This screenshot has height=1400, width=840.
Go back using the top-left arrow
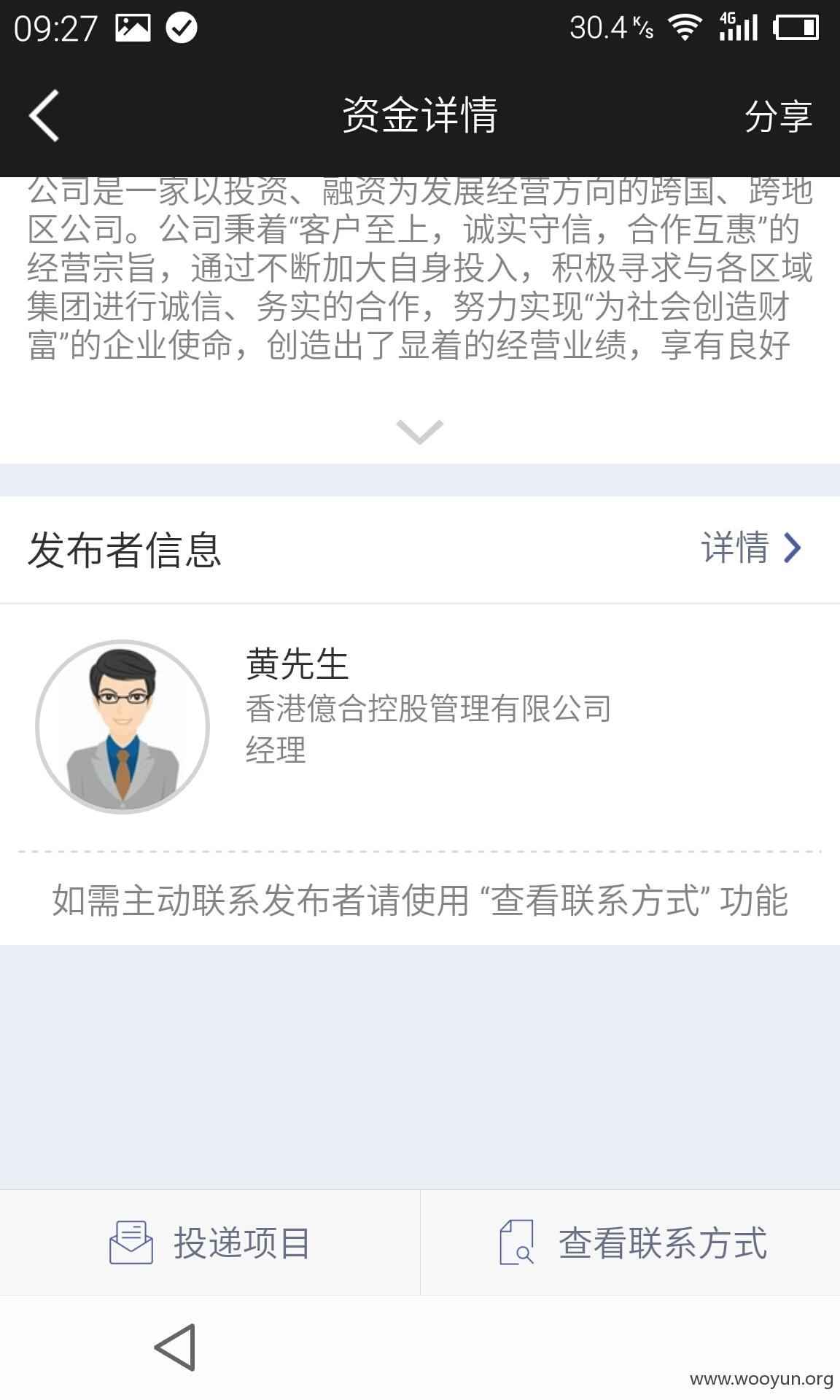coord(44,115)
